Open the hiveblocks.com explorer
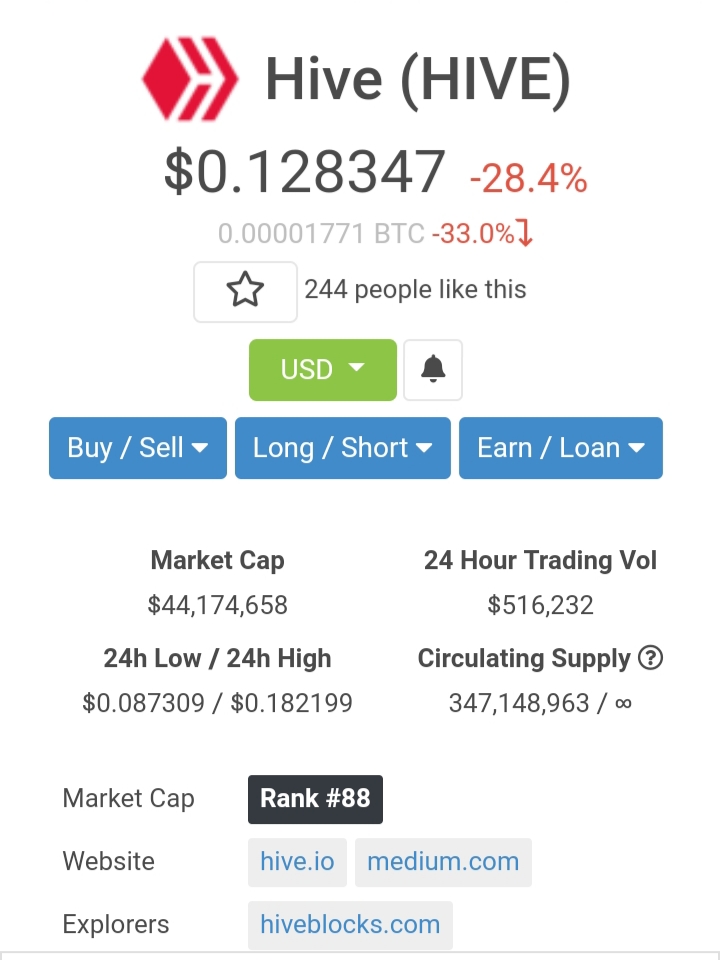The image size is (720, 960). (350, 924)
